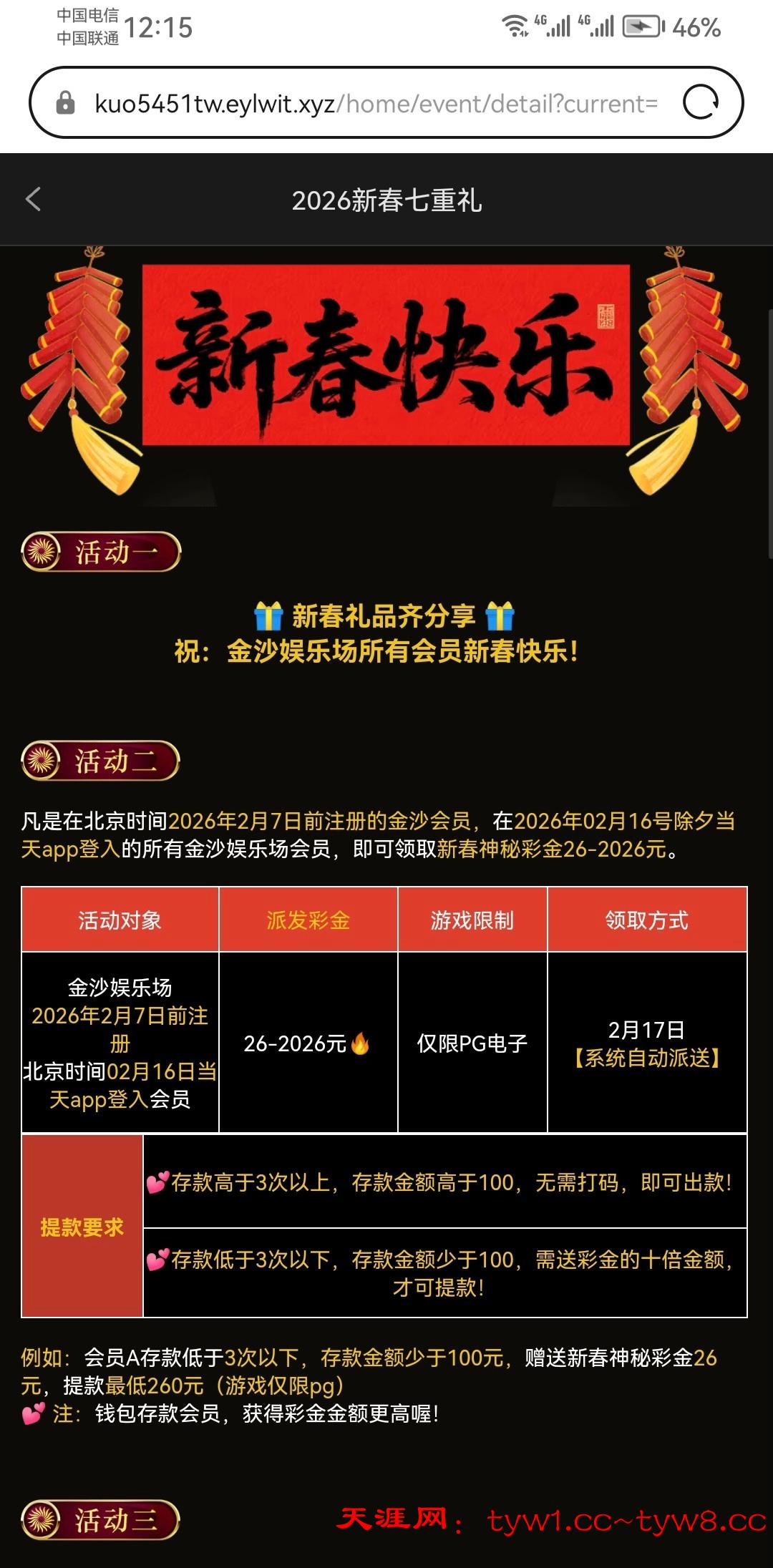Reload the page with the refresh icon
This screenshot has width=773, height=1568.
pos(701,103)
